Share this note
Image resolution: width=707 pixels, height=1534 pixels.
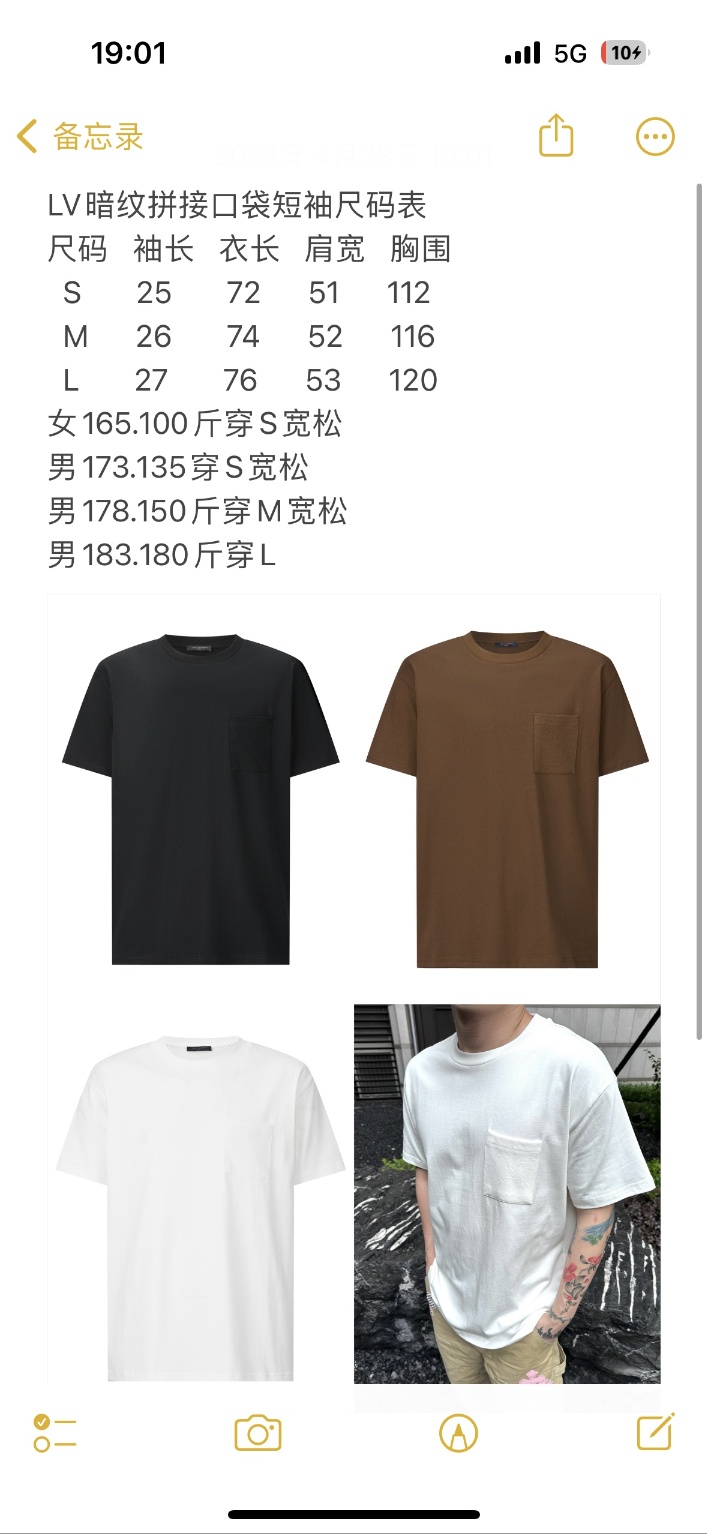tap(556, 136)
